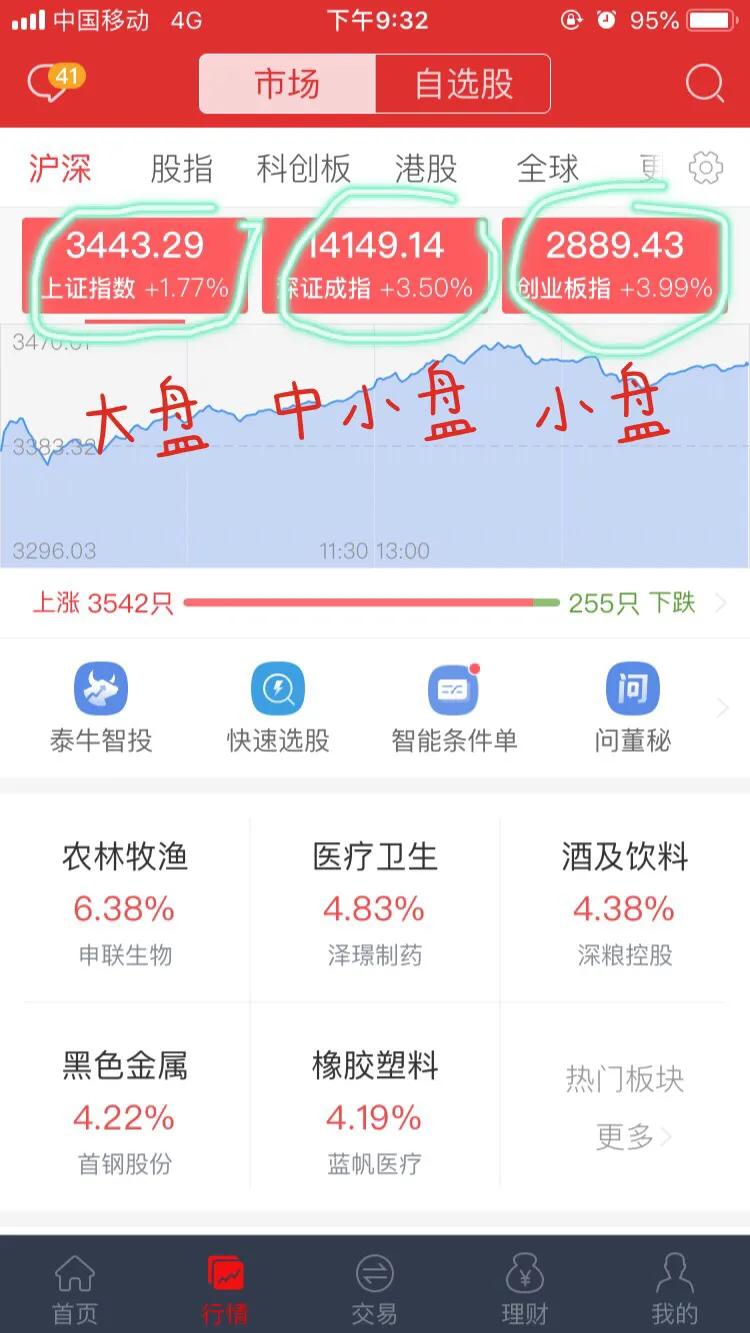Image resolution: width=750 pixels, height=1333 pixels.
Task: Go to 首页 home from bottom bar
Action: pos(75,1285)
